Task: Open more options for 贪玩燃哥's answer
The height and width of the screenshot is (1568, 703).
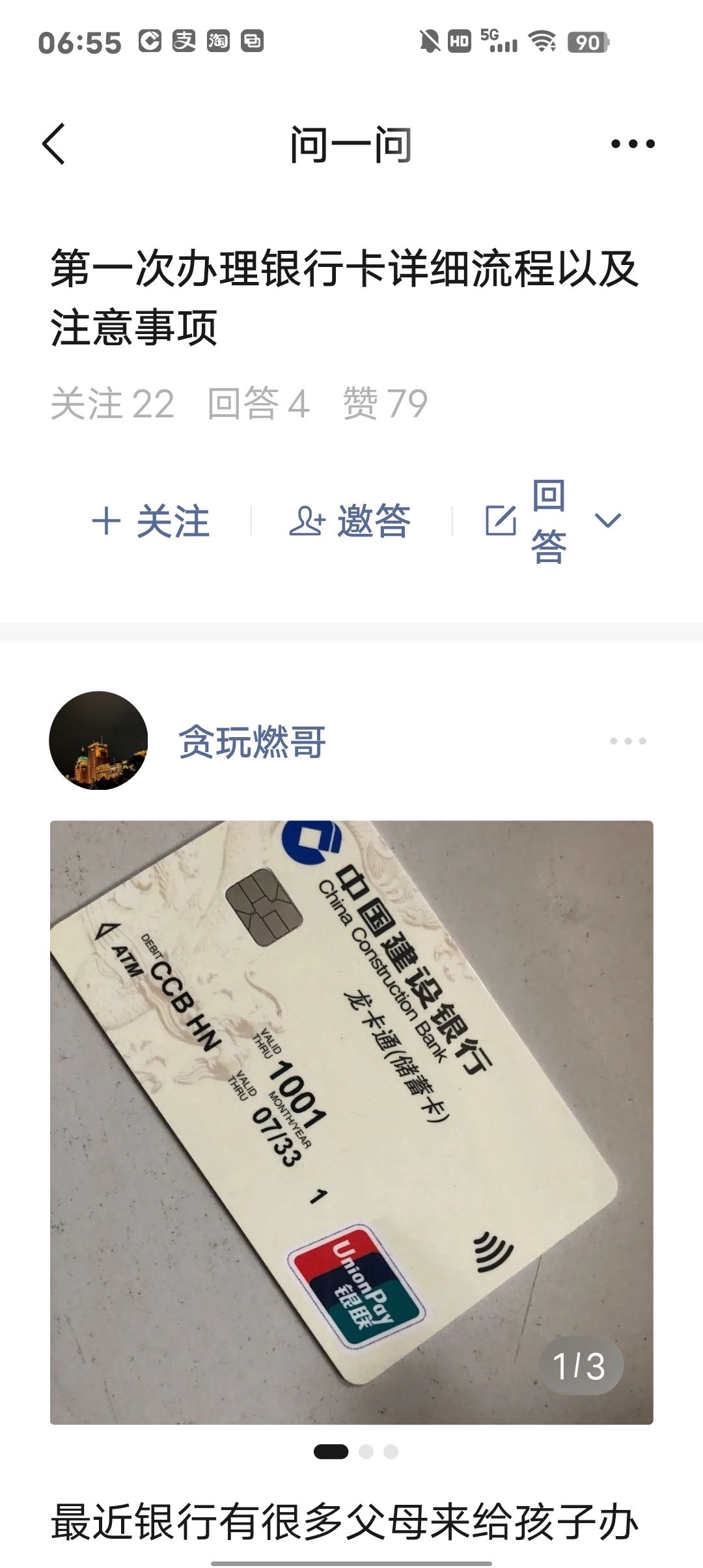Action: point(627,741)
